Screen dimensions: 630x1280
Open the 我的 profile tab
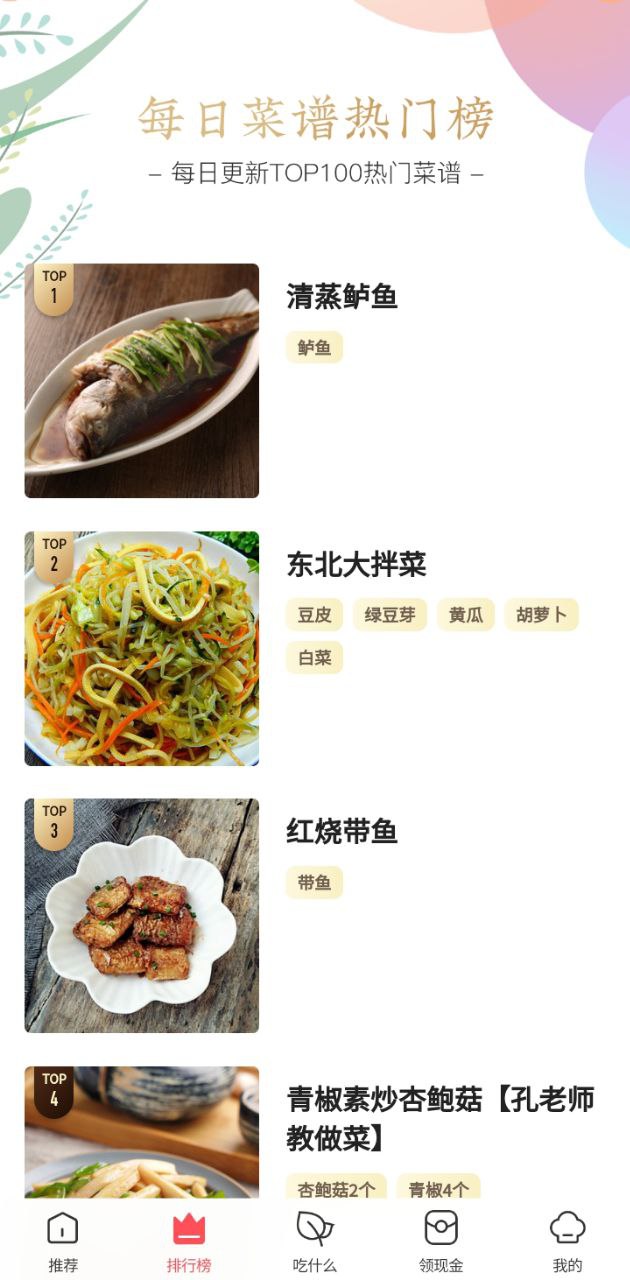tap(567, 1241)
